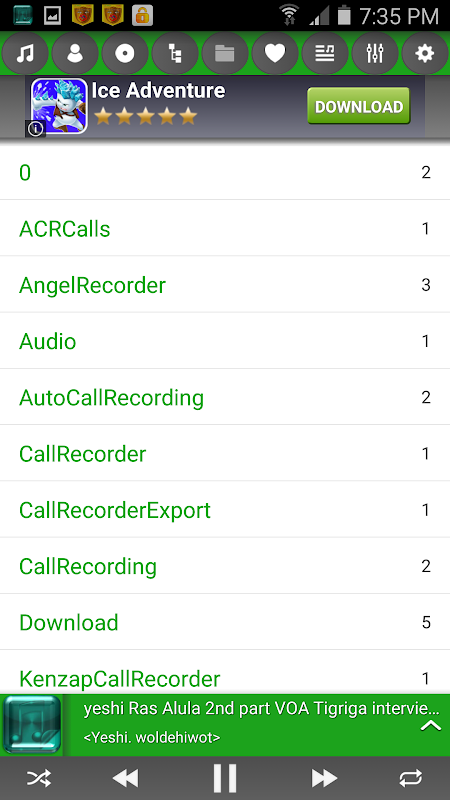Open the equalizer sliders tab
Viewport: 450px width, 800px height.
click(x=375, y=53)
